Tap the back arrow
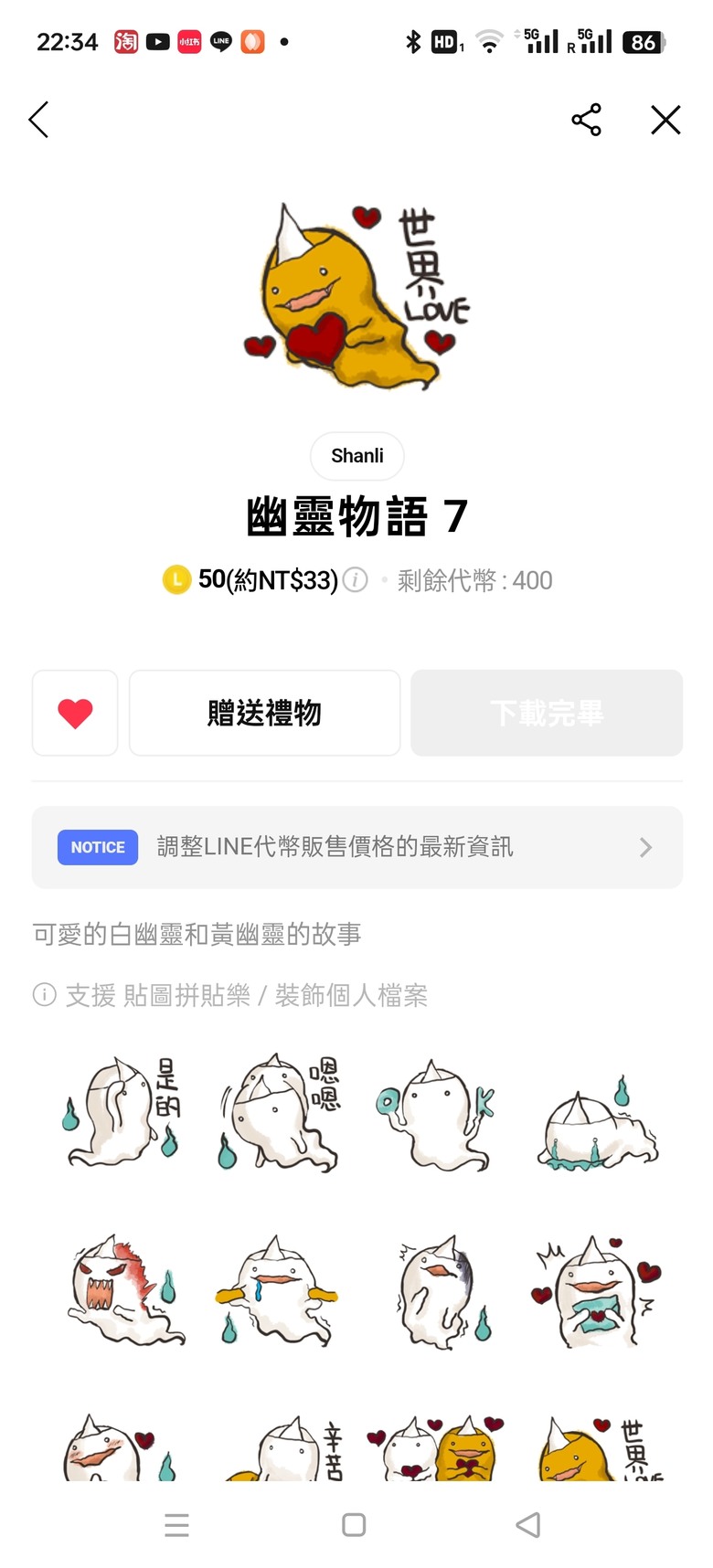713x1568 pixels. coord(38,120)
